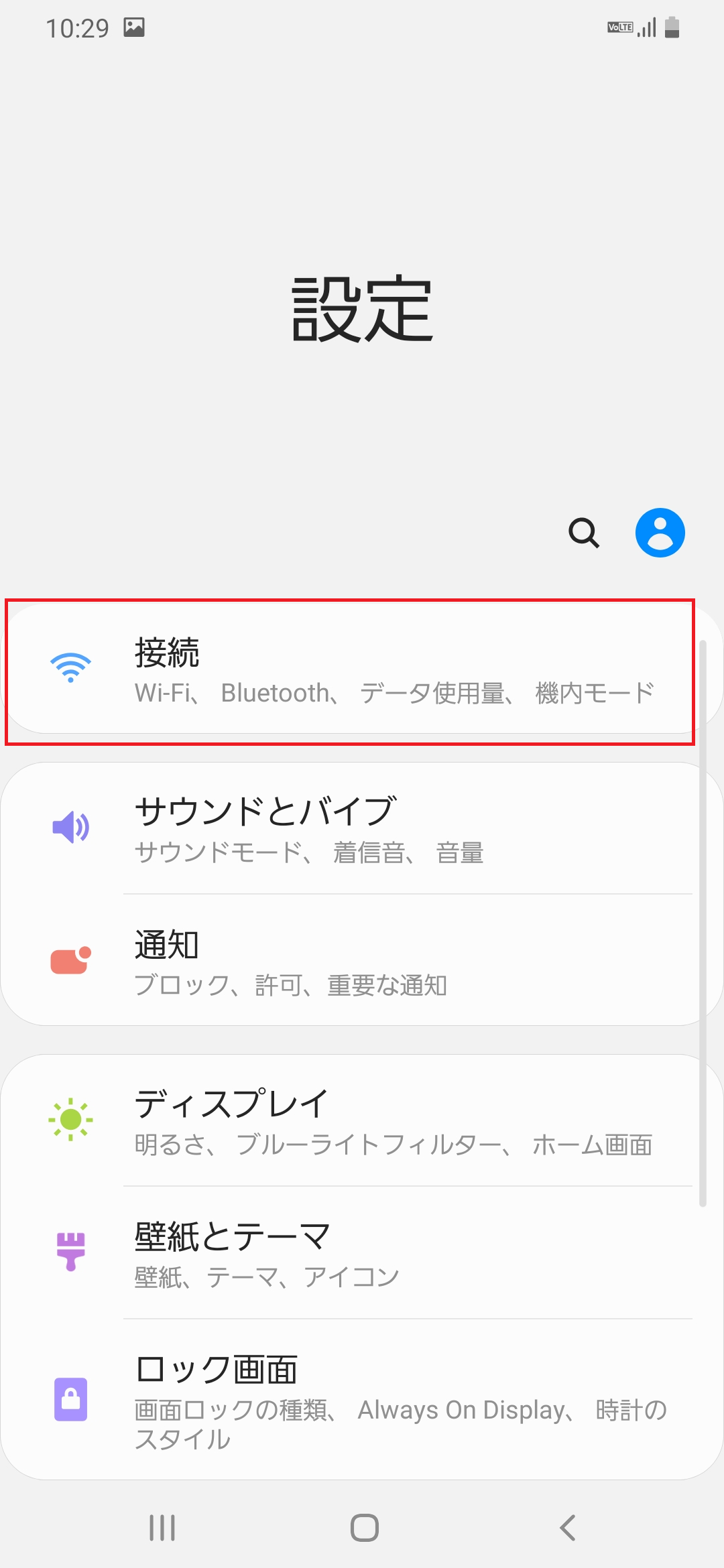Show recent apps from navigation bar
Screen dimensions: 724x1568
point(162,1528)
